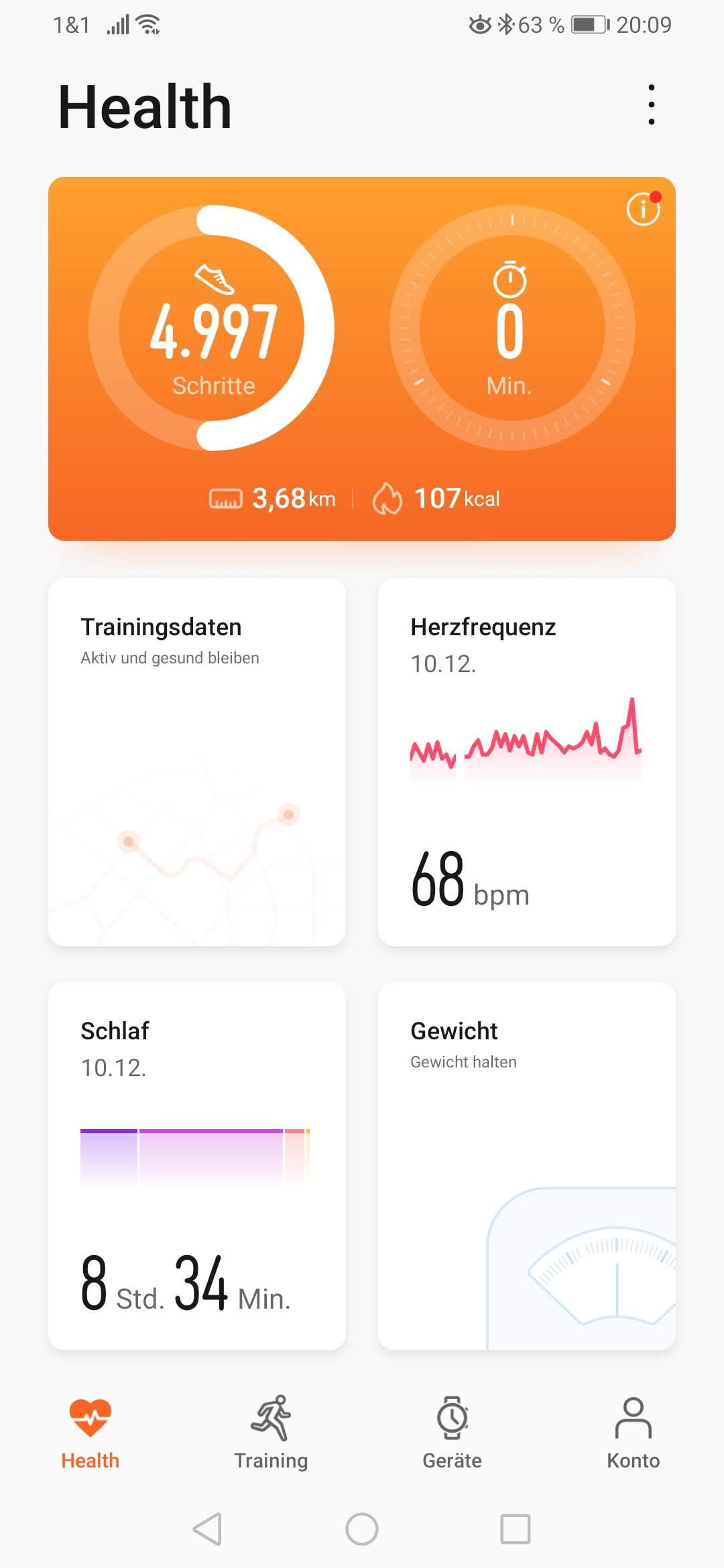
Task: Open the three-dot overflow menu
Action: click(651, 105)
